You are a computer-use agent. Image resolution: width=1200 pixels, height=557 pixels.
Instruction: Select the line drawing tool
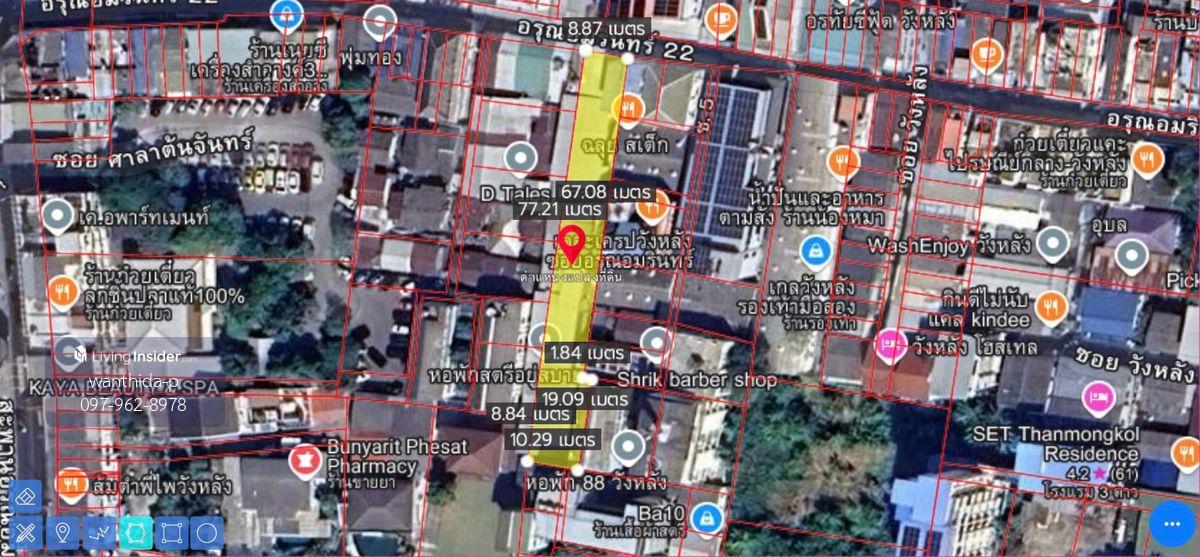[99, 532]
